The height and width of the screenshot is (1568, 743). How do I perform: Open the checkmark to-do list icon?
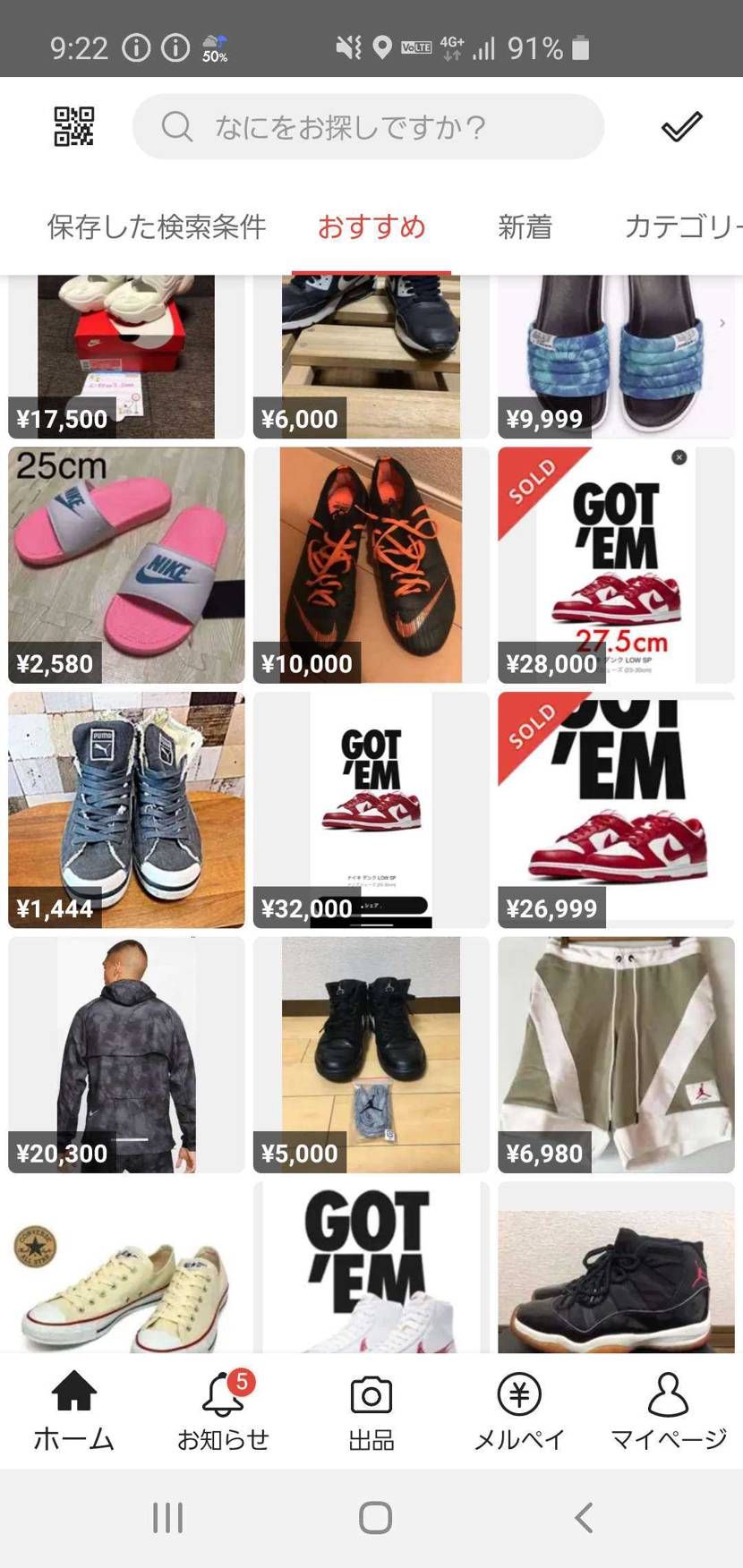[681, 126]
